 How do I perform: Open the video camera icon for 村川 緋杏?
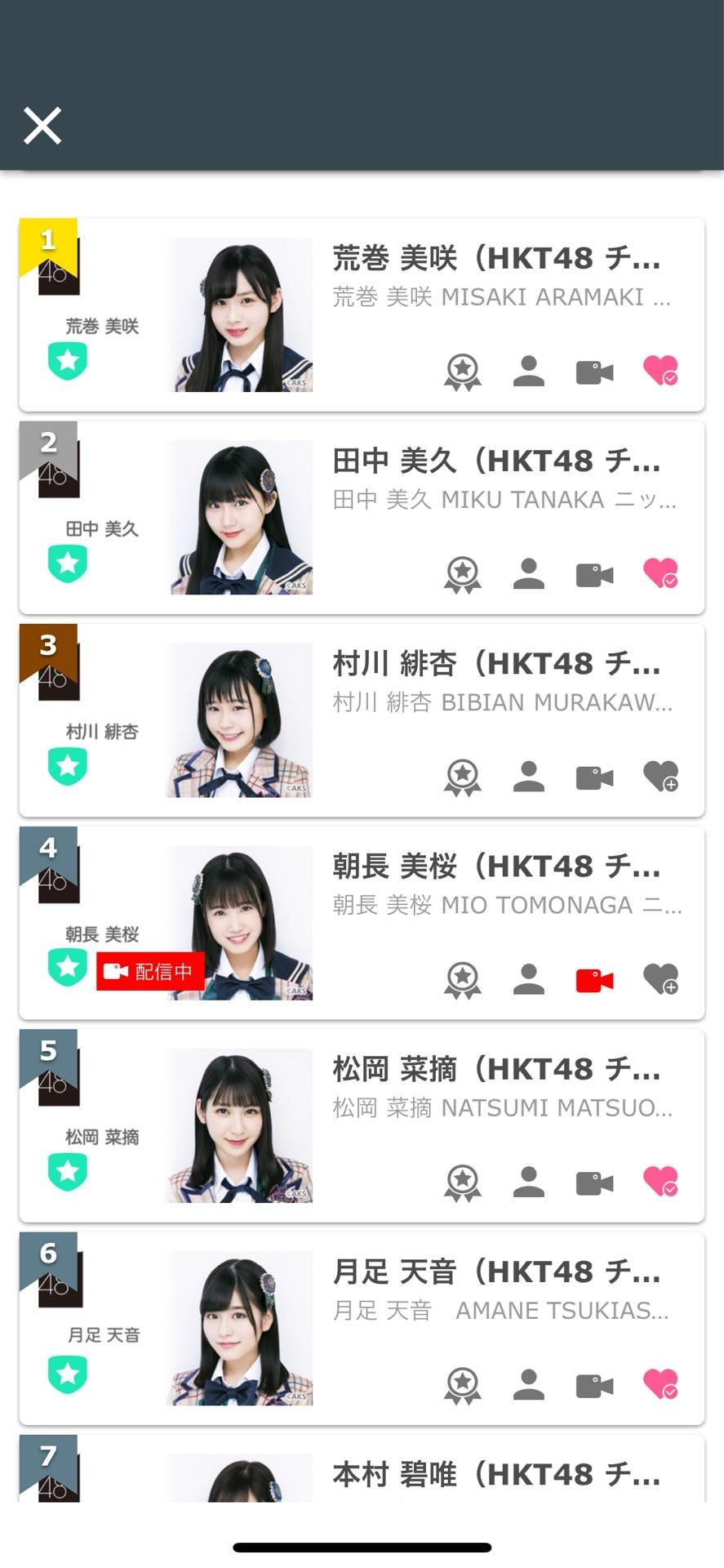coord(594,777)
